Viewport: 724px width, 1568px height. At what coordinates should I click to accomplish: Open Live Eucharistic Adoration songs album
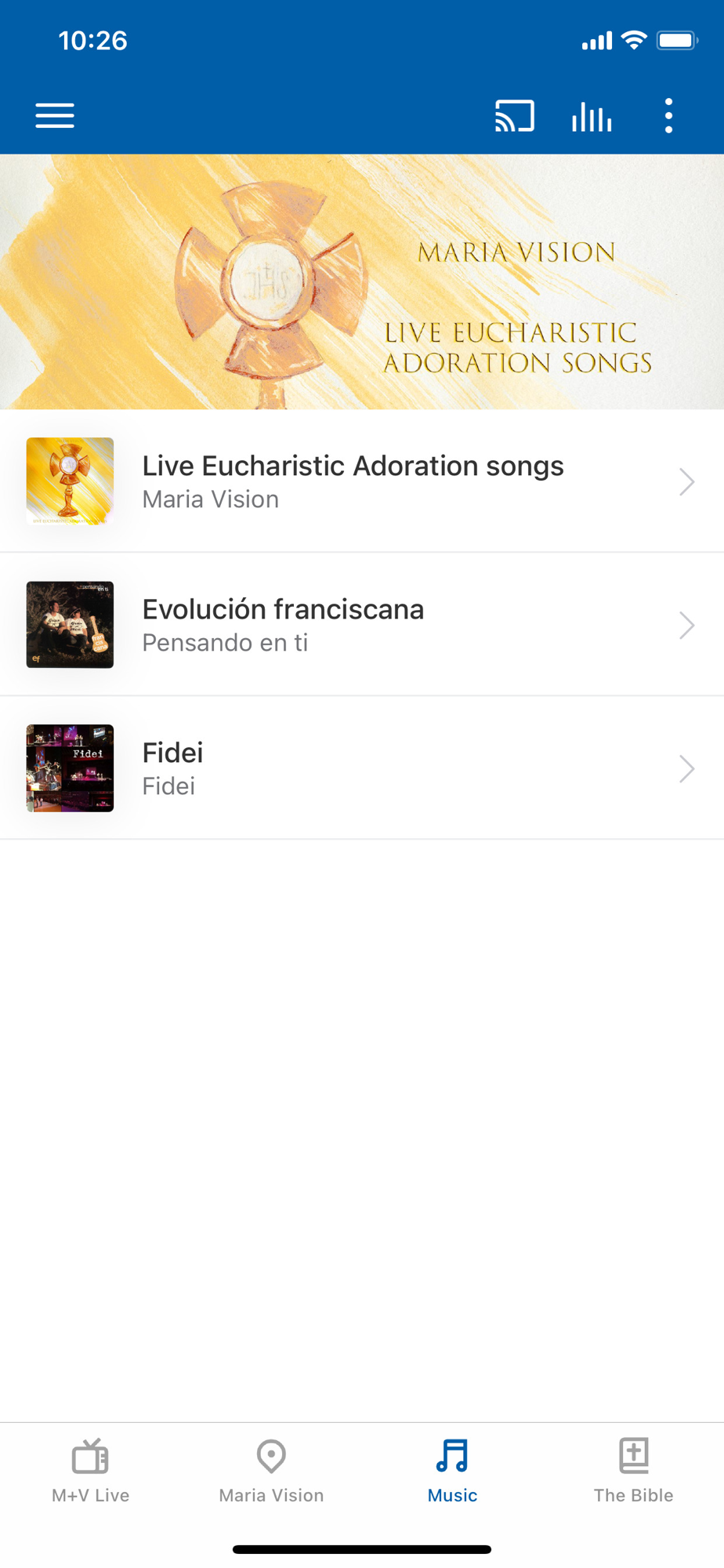pos(362,481)
